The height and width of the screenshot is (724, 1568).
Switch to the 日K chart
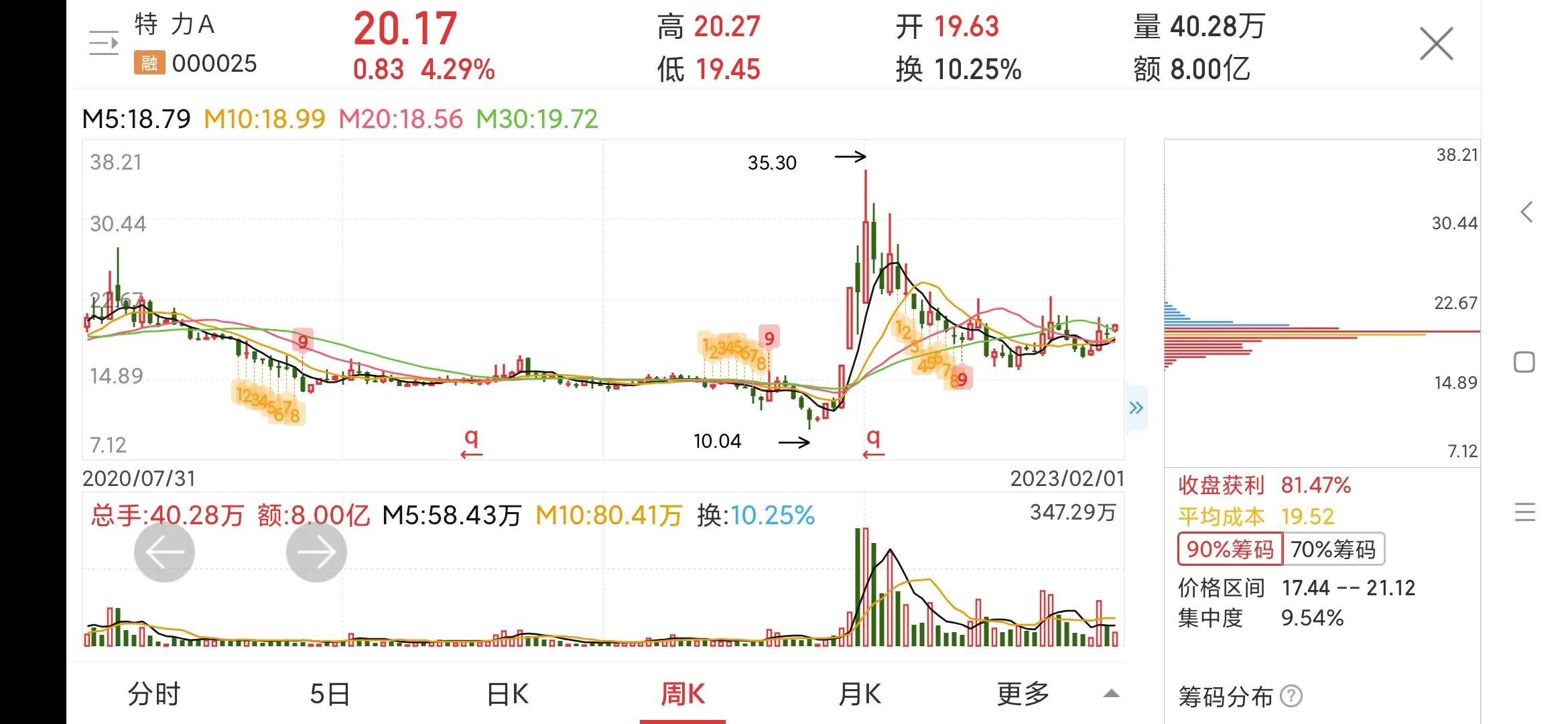[507, 695]
